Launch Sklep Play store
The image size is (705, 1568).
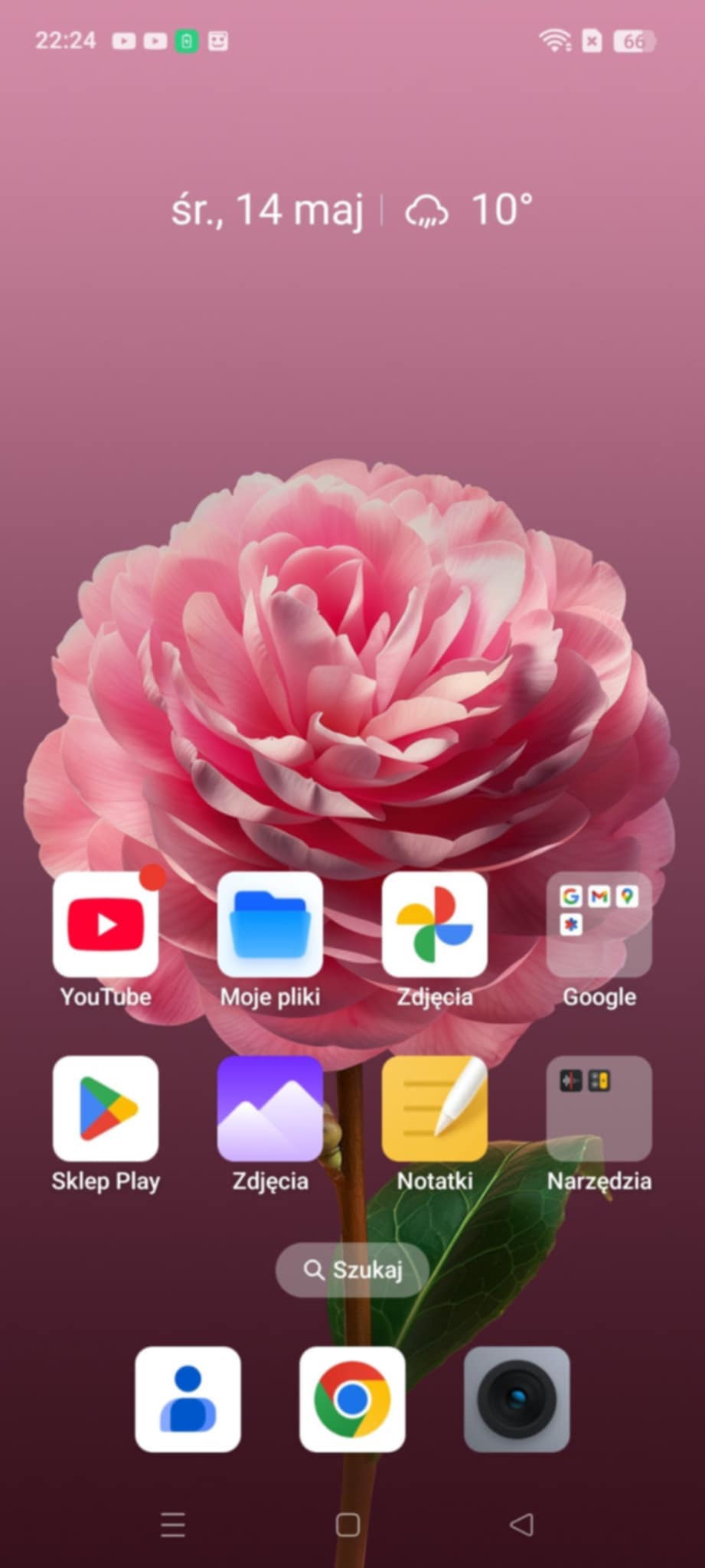coord(106,1108)
